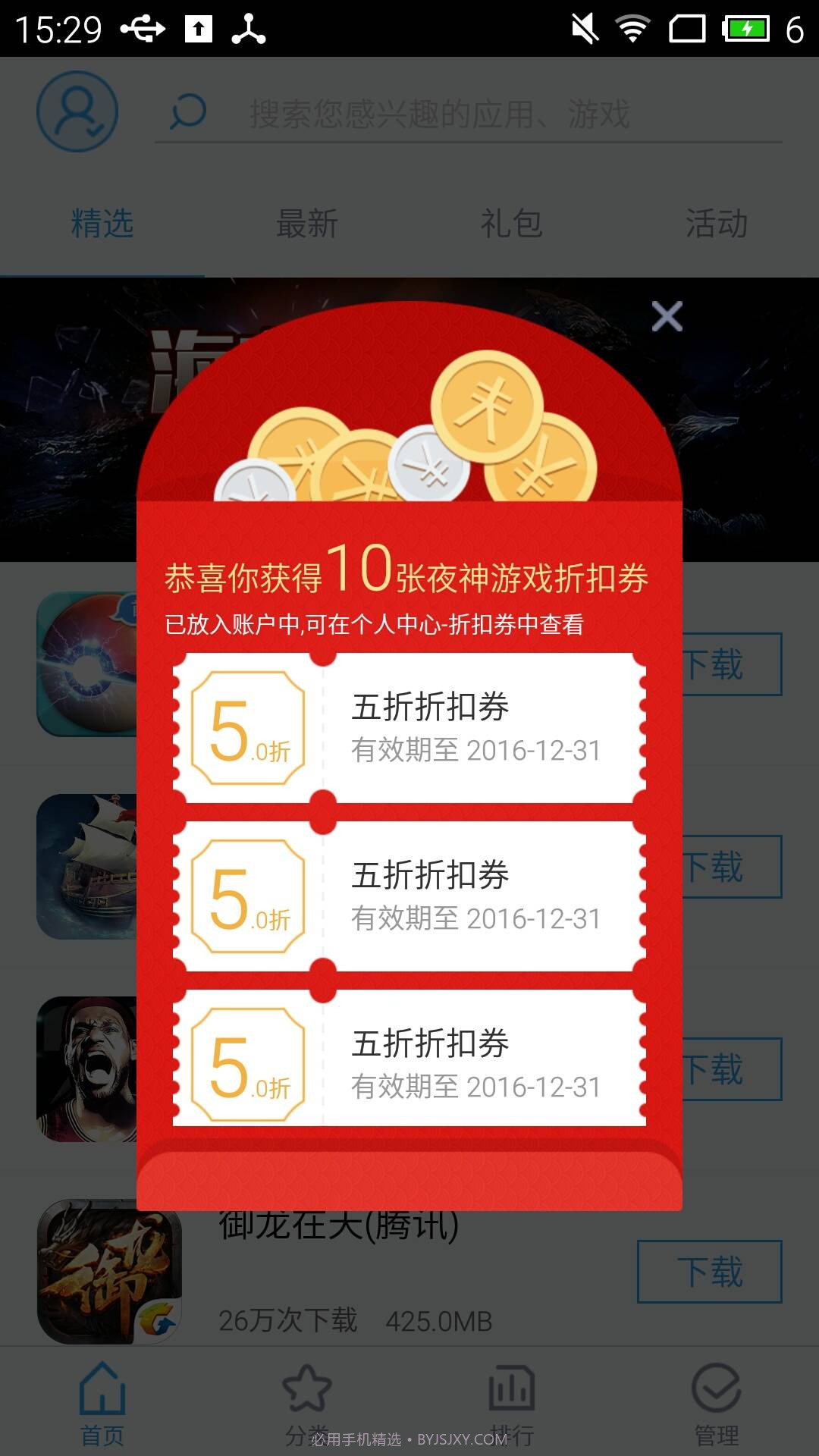Tap the search input field
The height and width of the screenshot is (1456, 819).
tap(470, 114)
